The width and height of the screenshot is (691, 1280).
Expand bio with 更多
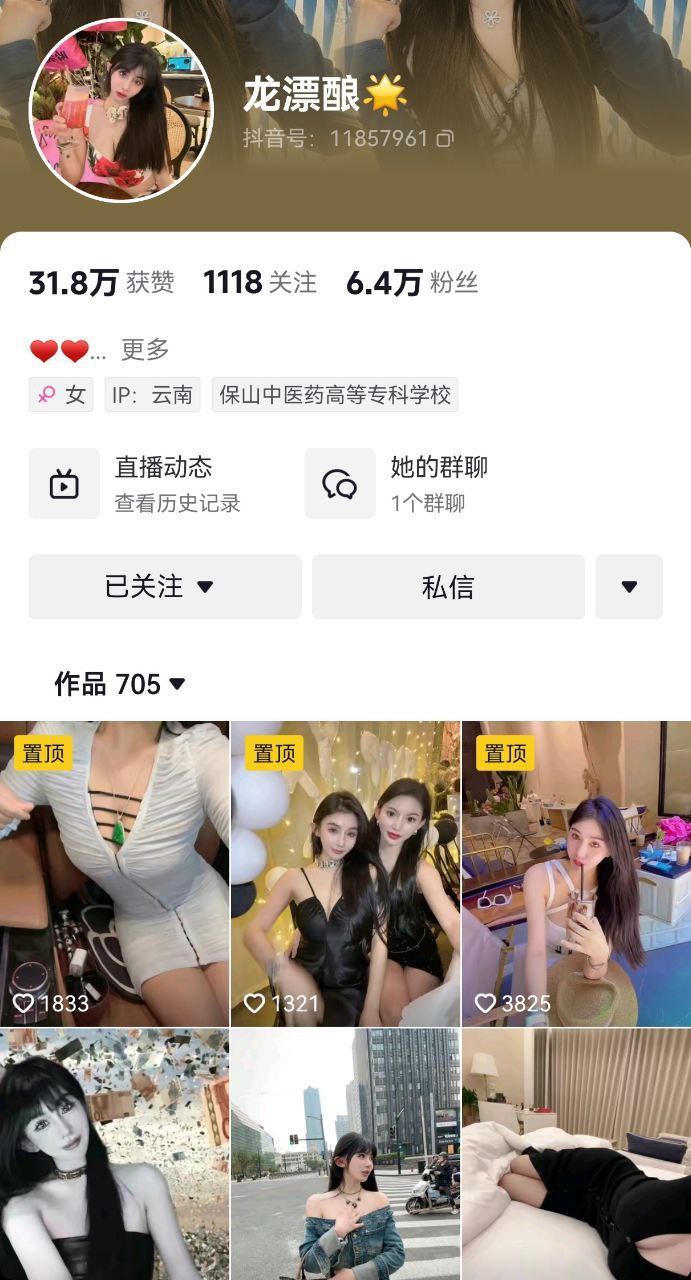pos(145,350)
